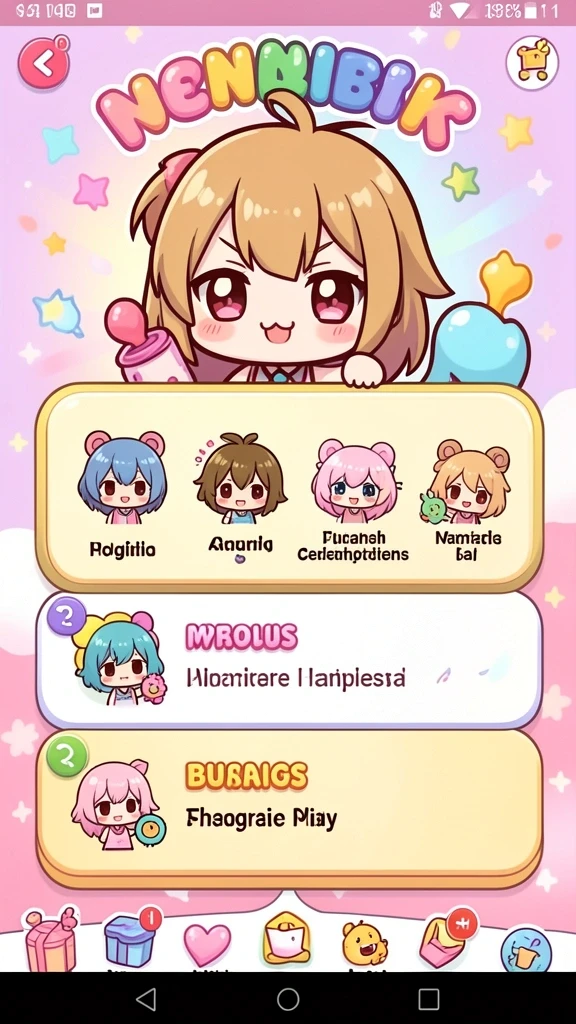576x1024 pixels.
Task: Open the pink gift box tab
Action: [51, 940]
